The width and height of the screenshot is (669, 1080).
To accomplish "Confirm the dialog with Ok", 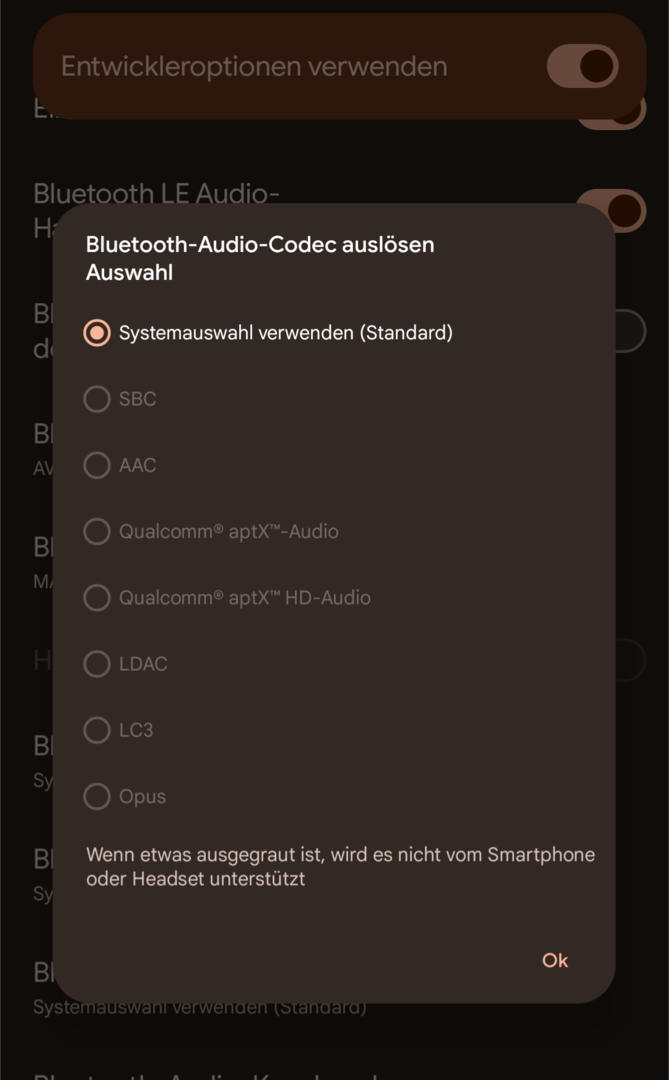I will coord(555,960).
